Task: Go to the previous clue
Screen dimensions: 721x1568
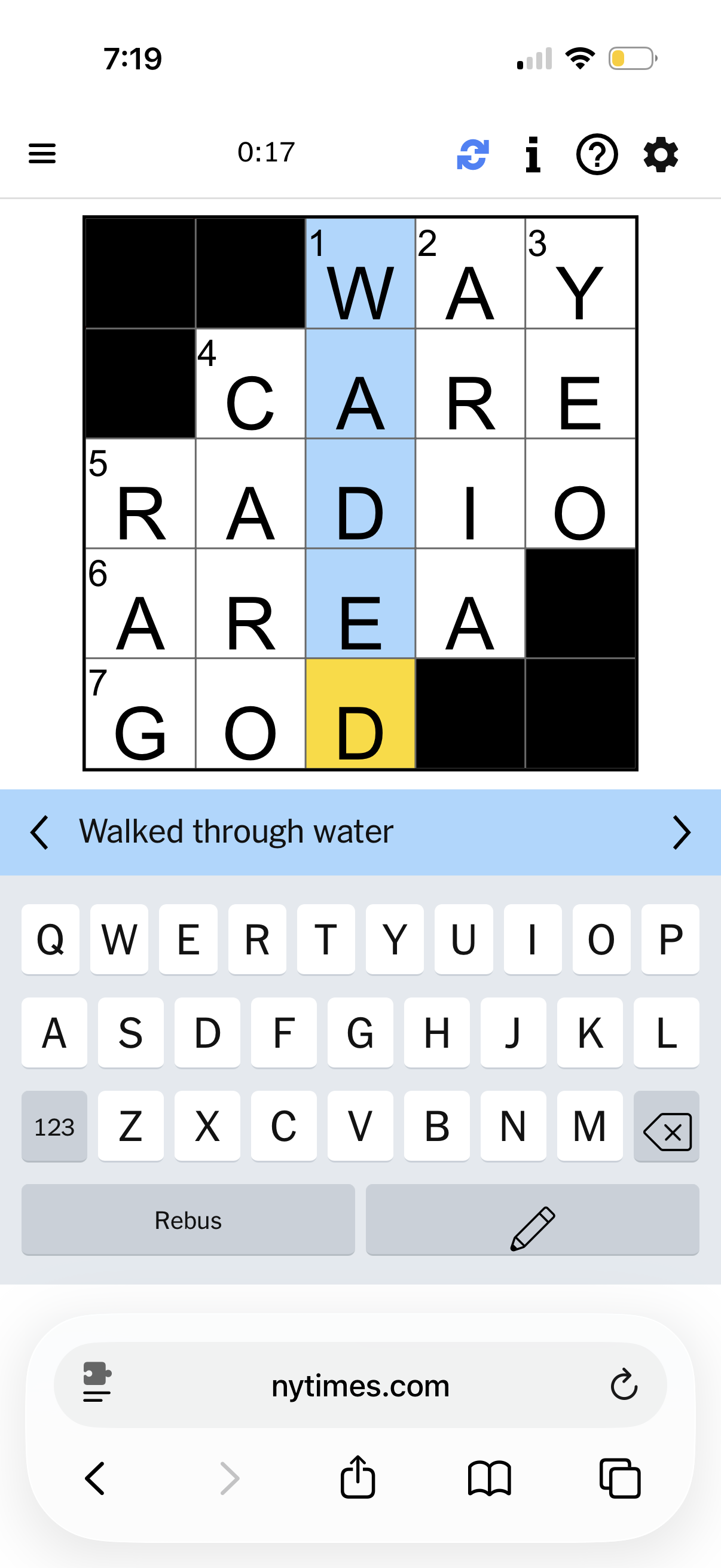Action: point(39,832)
